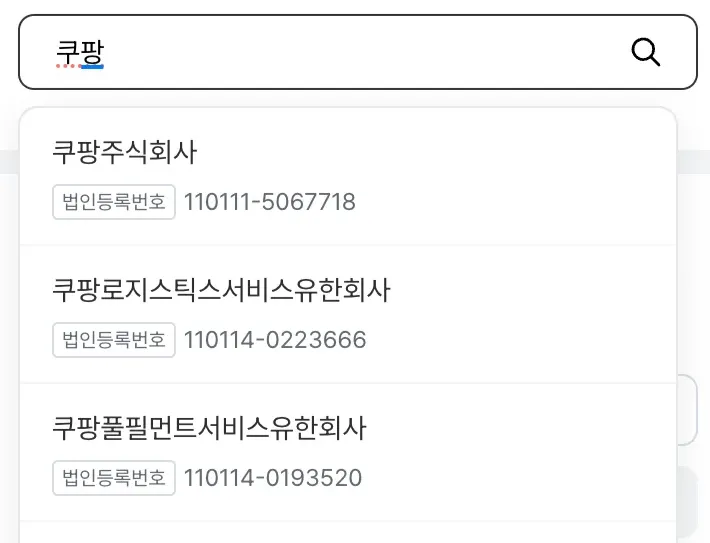Select the 쿠팡주식회사 suggestion
This screenshot has width=710, height=543.
point(348,176)
